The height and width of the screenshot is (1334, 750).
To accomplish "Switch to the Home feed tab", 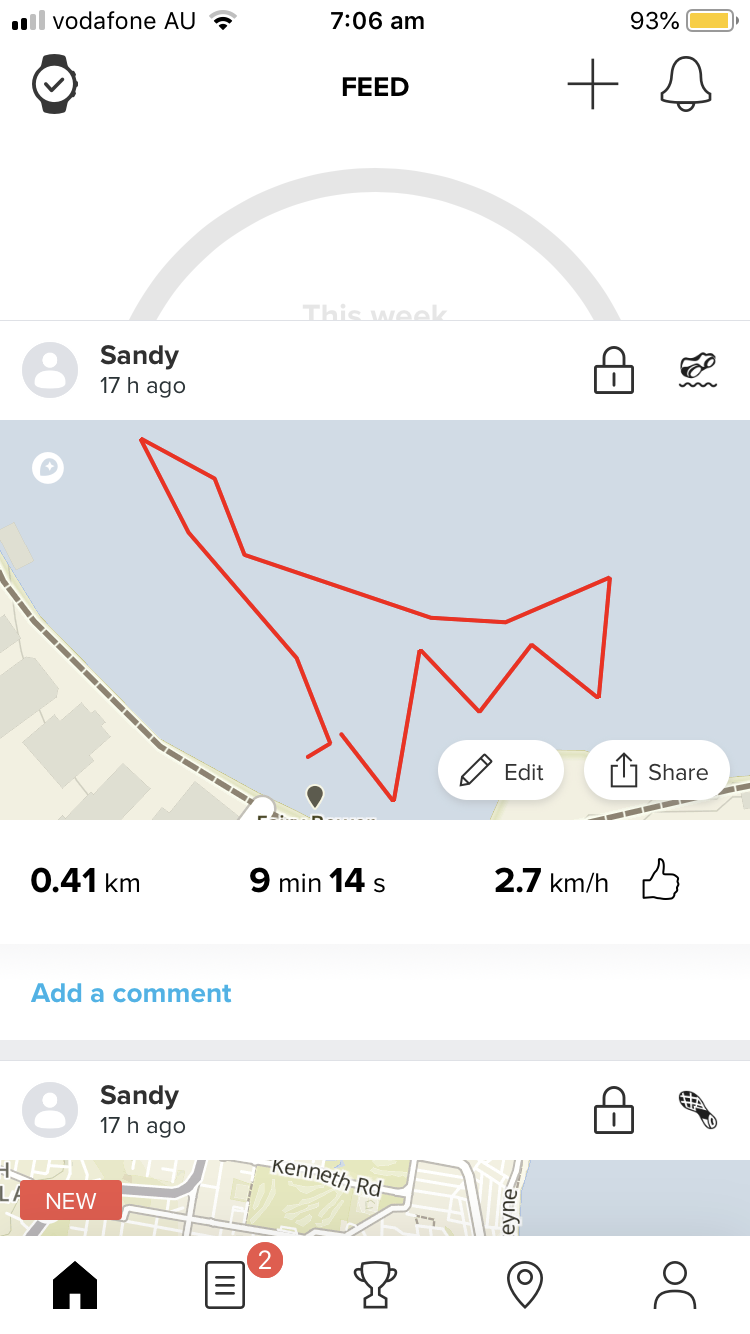I will click(x=75, y=1285).
